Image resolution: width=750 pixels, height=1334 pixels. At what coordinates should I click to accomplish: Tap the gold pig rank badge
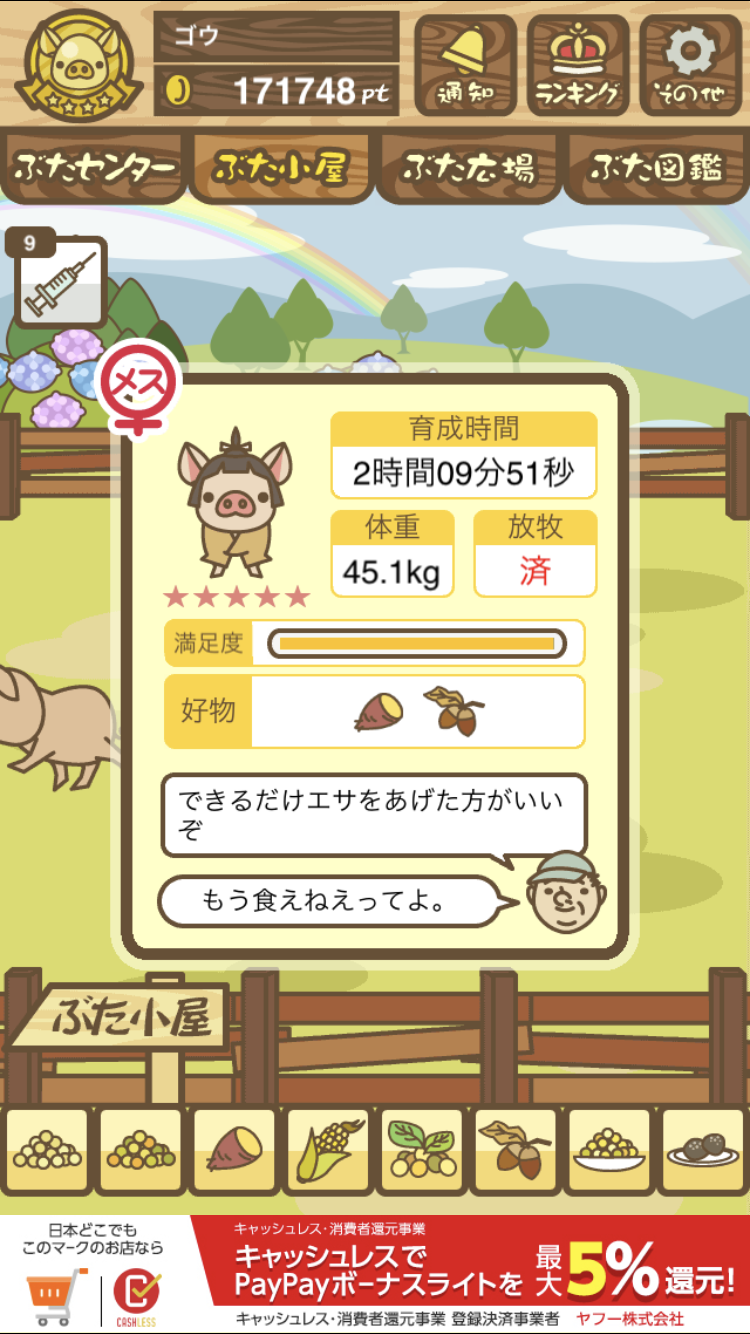[x=79, y=66]
